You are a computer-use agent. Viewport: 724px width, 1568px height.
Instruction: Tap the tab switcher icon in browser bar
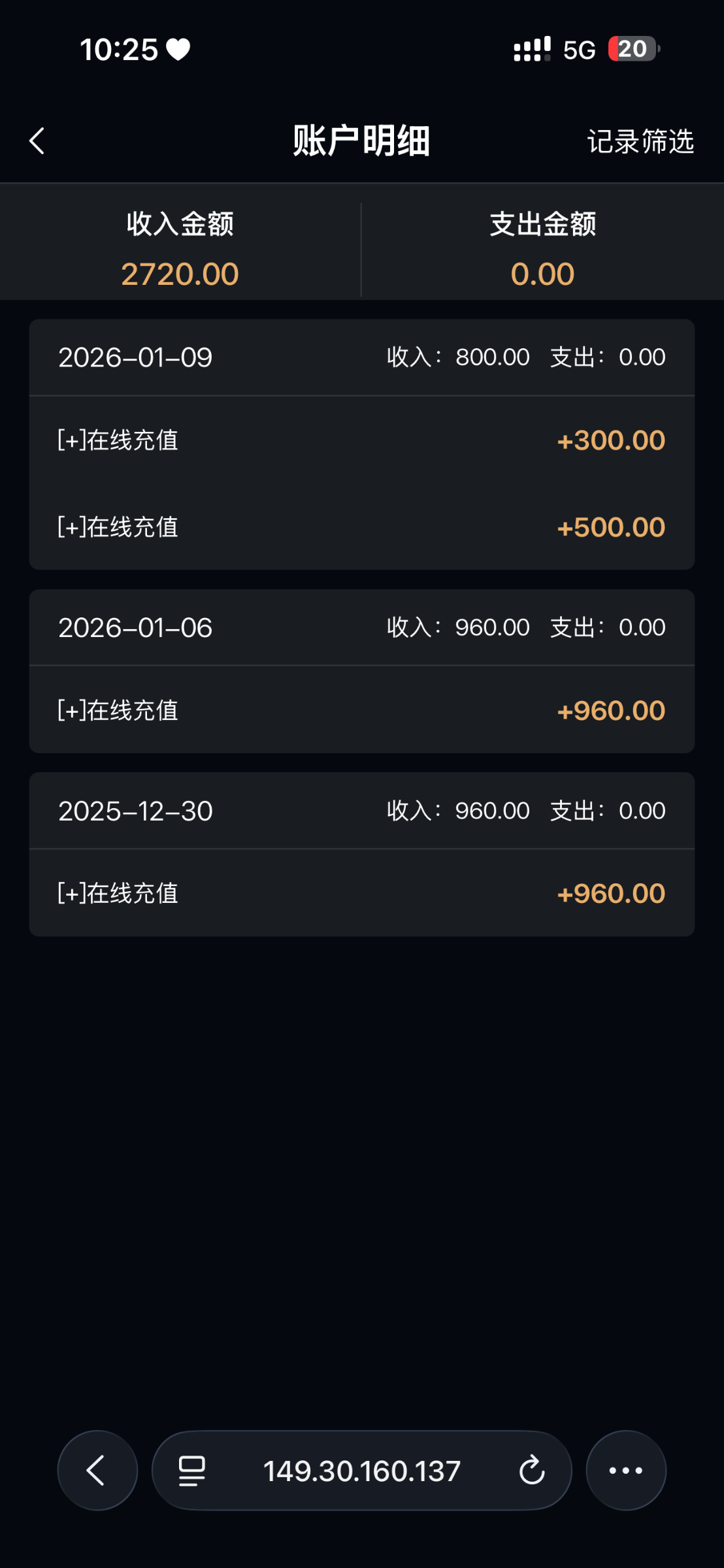(x=189, y=1470)
